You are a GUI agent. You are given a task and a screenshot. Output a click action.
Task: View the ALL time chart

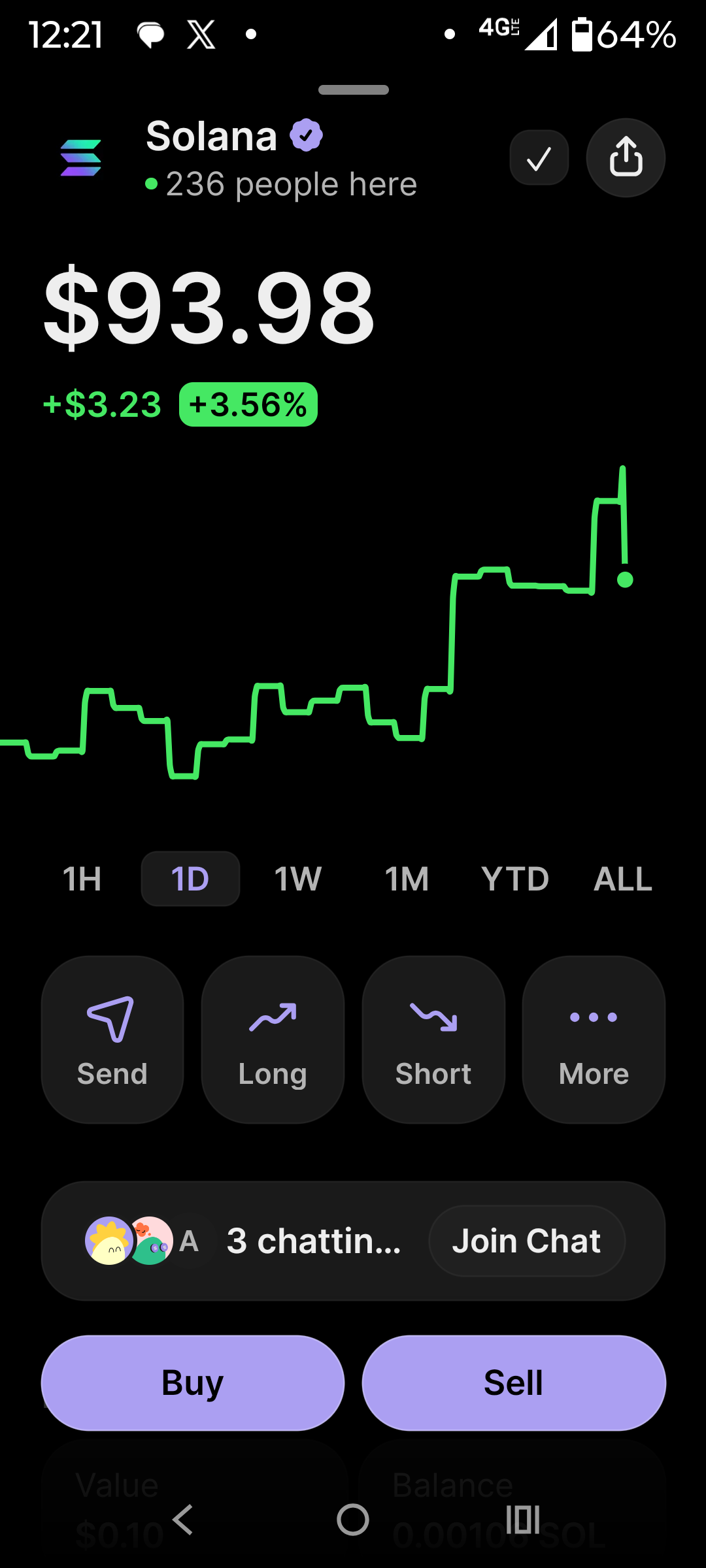click(x=623, y=879)
